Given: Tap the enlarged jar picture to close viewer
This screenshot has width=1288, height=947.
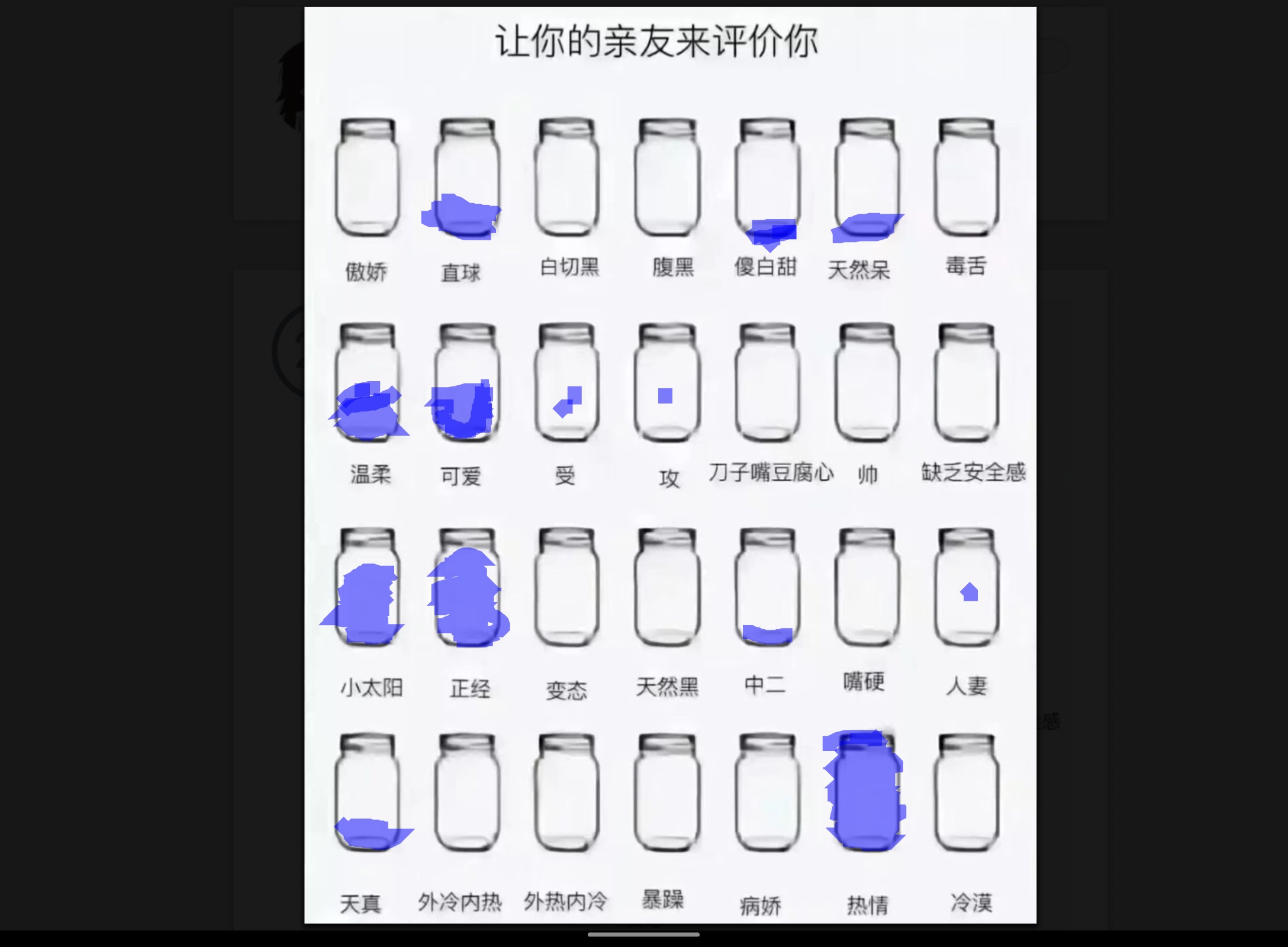Looking at the screenshot, I should click(670, 465).
